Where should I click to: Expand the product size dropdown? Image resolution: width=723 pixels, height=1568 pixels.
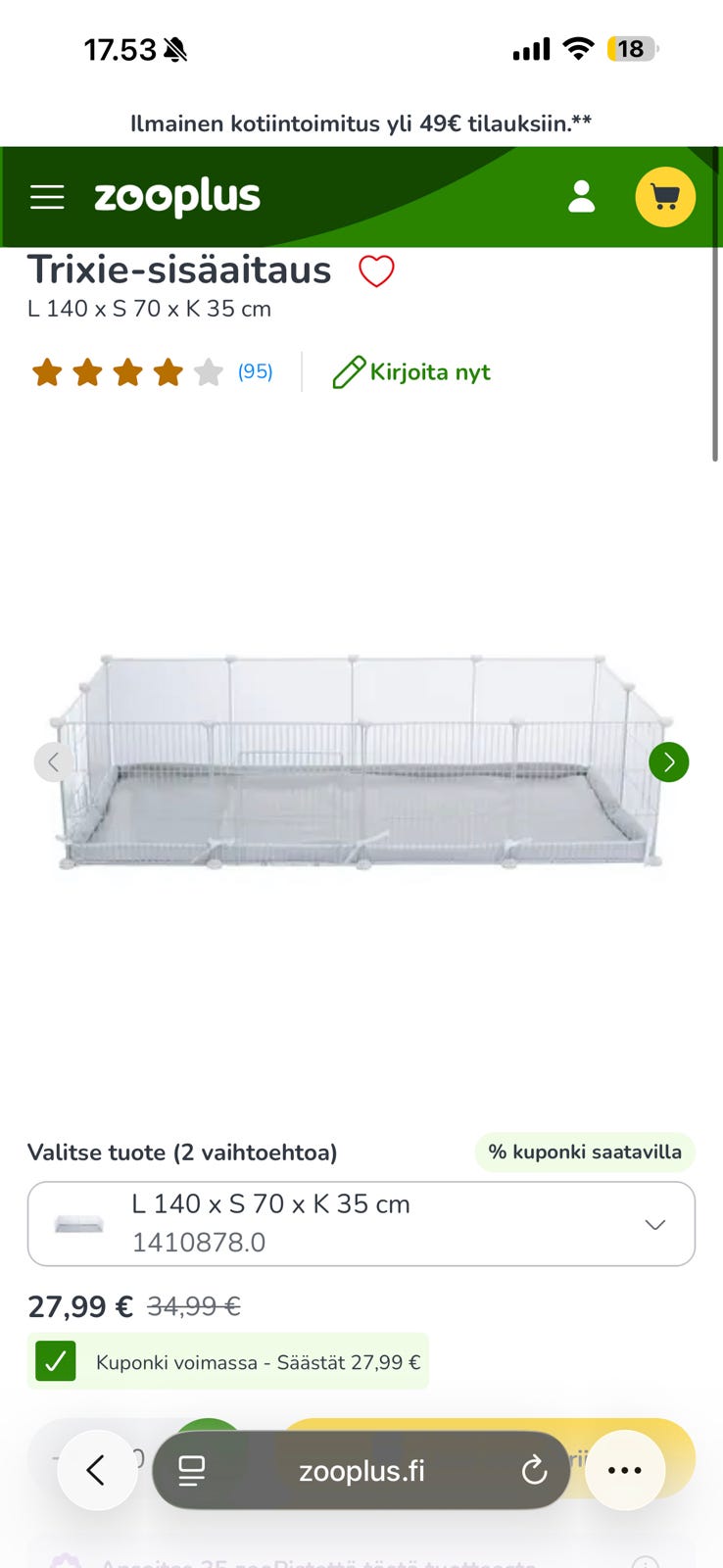361,1223
